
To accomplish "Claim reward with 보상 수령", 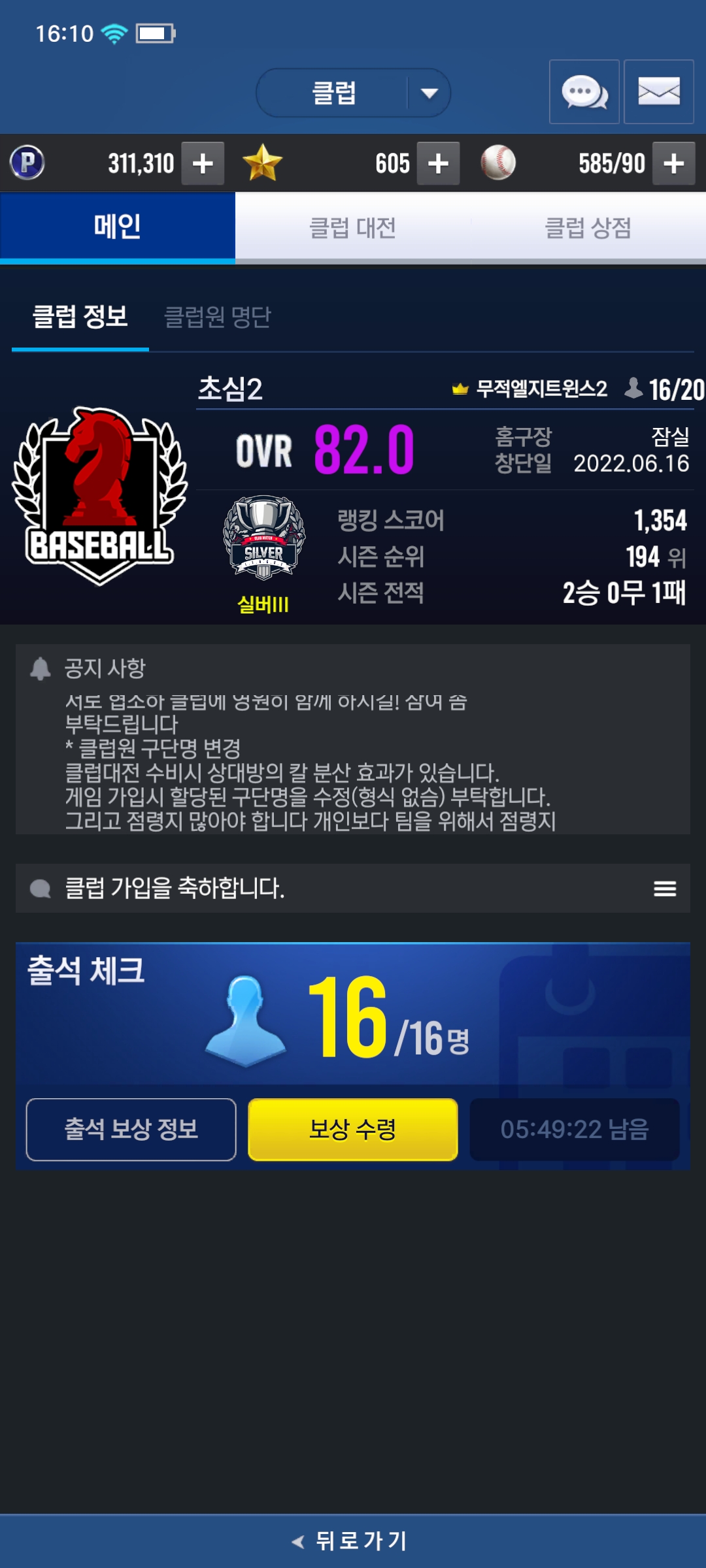I will click(353, 1129).
